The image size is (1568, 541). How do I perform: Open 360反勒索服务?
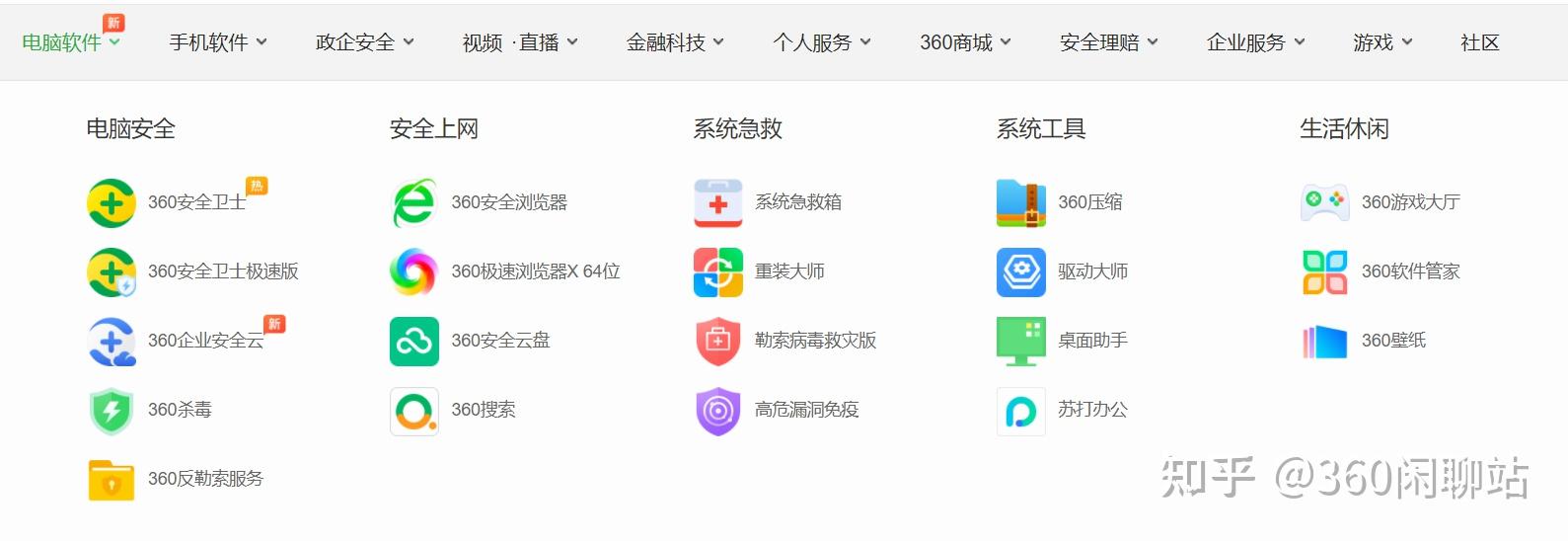[x=205, y=479]
